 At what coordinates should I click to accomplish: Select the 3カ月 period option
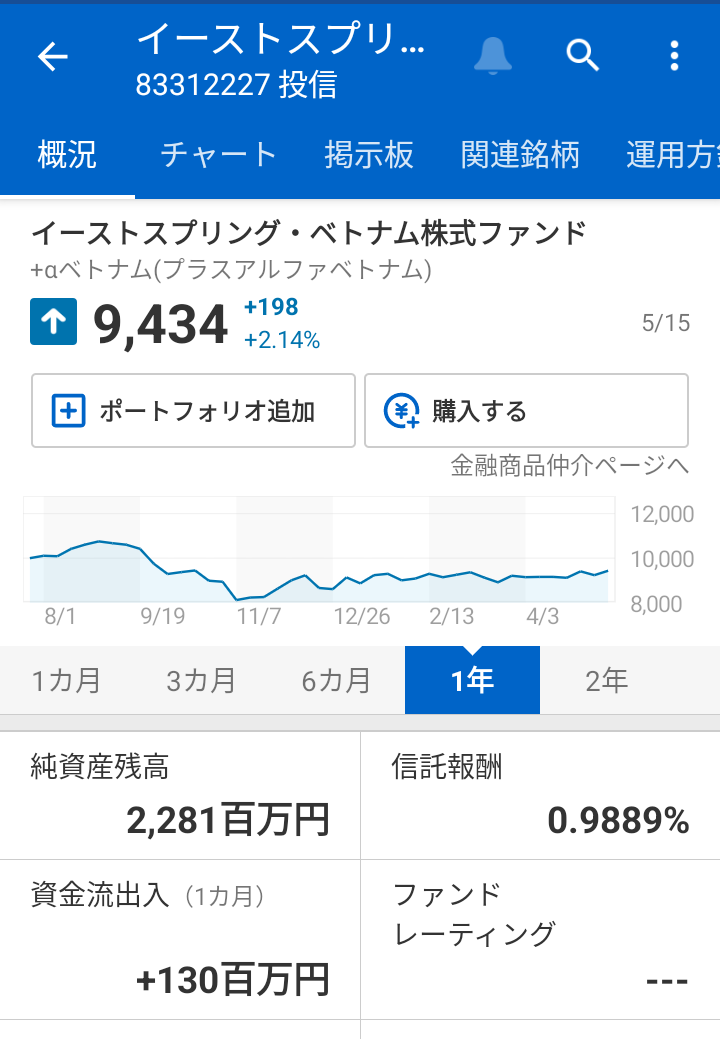200,679
